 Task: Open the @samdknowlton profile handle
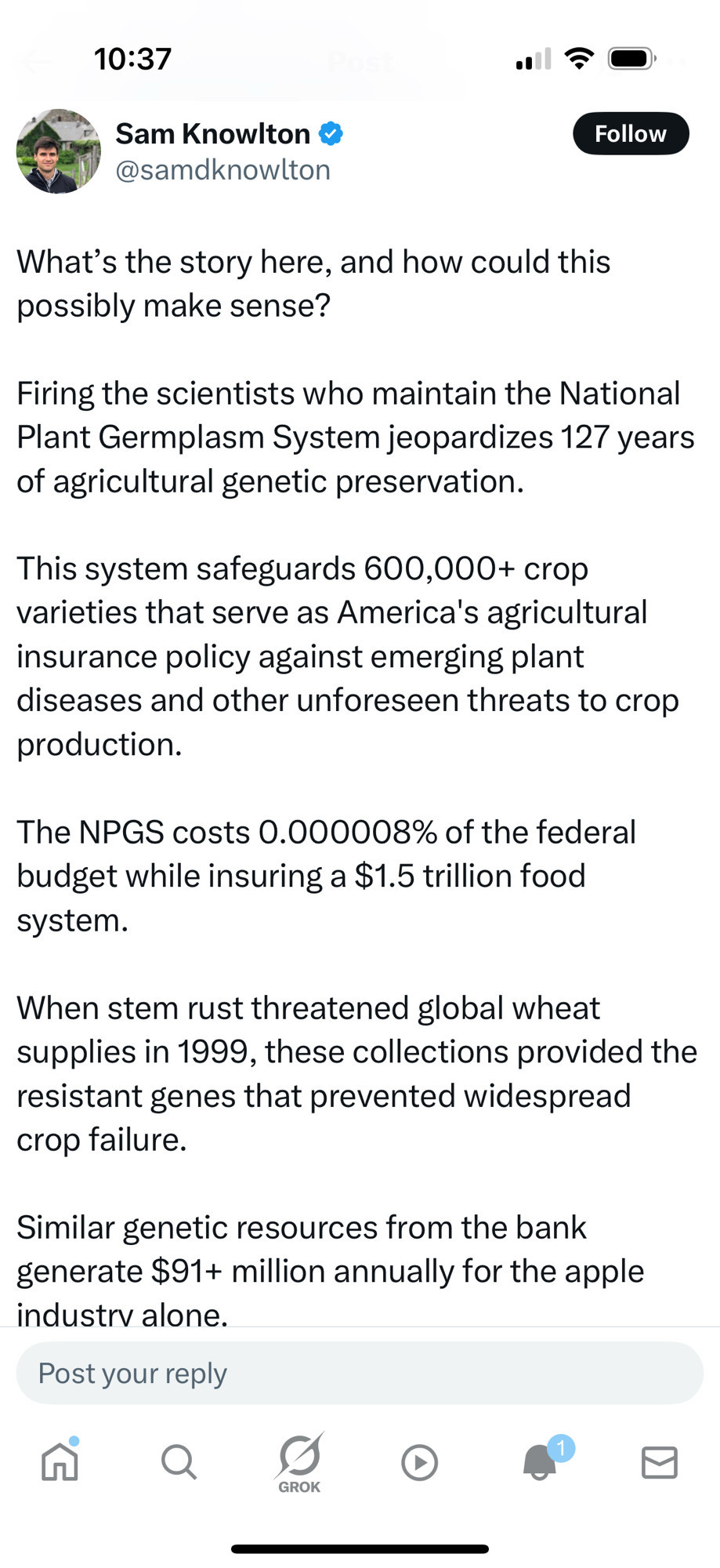[x=223, y=170]
